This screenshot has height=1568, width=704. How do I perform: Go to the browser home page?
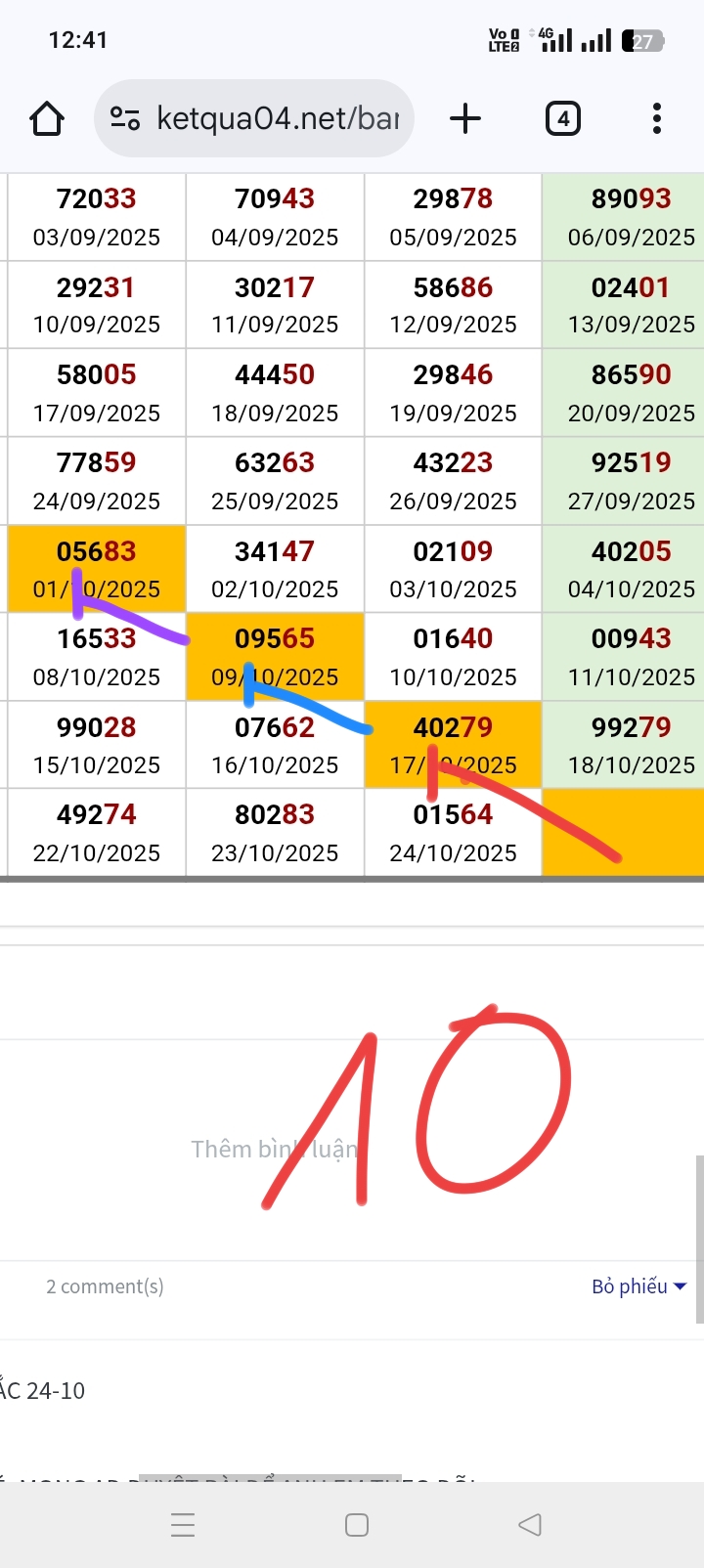(x=47, y=119)
